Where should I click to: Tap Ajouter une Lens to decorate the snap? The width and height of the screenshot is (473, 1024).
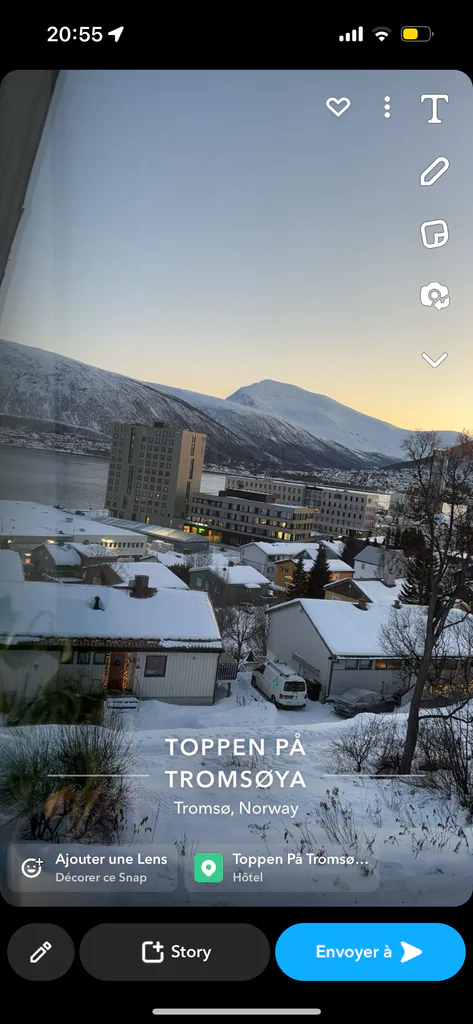point(92,868)
